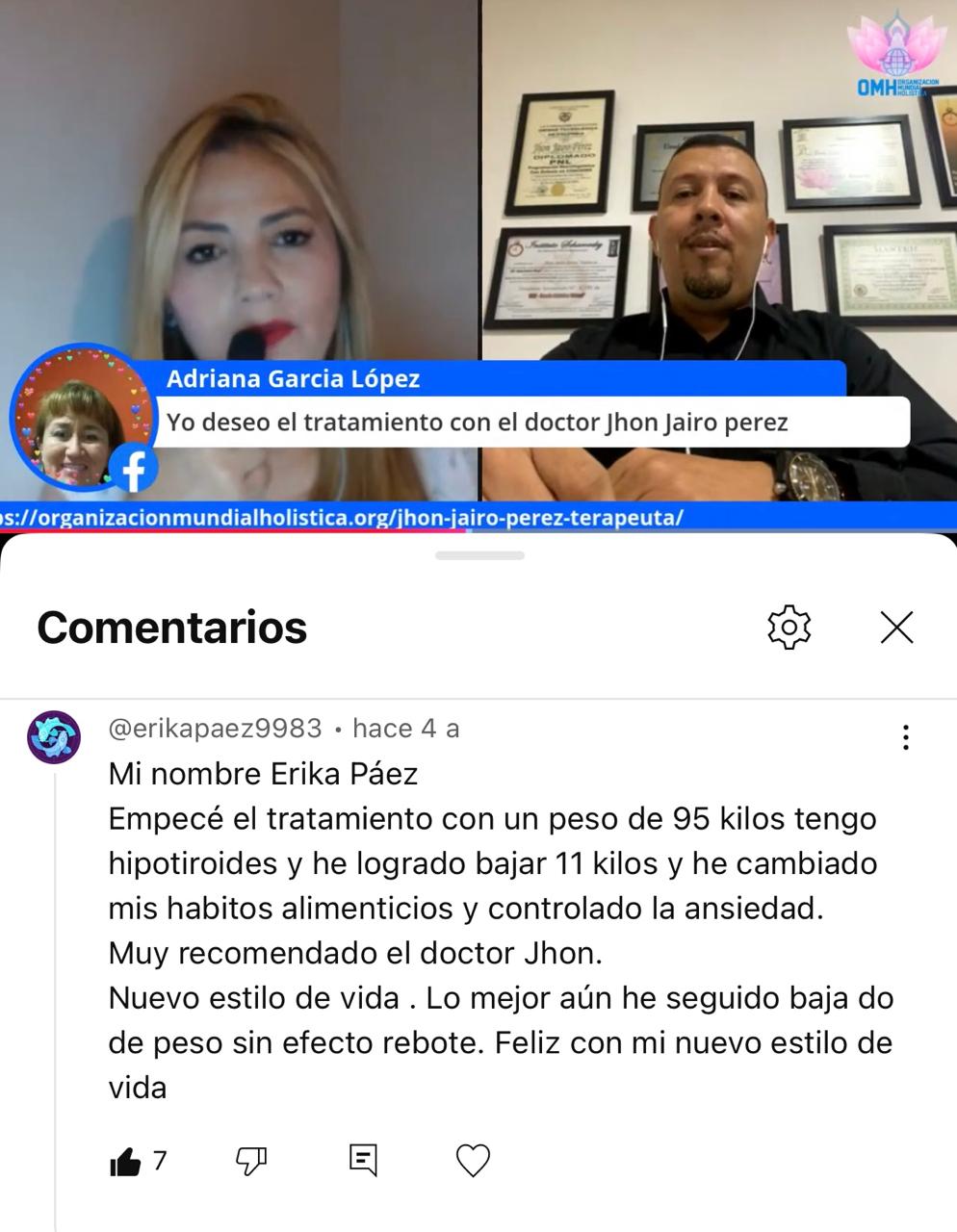Image resolution: width=957 pixels, height=1232 pixels.
Task: Heart the comment from erikapaez9983
Action: click(473, 1161)
